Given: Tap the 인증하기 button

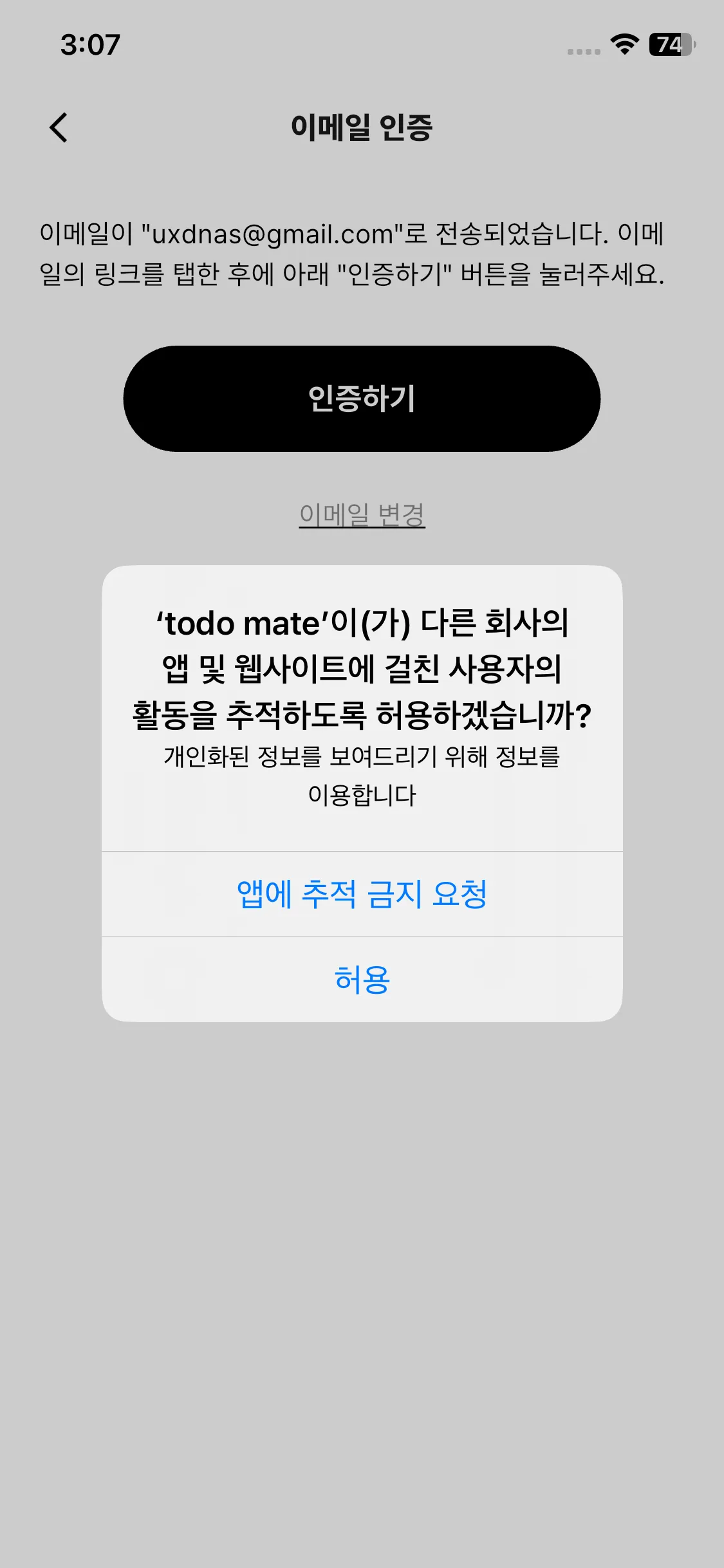Looking at the screenshot, I should [x=362, y=398].
